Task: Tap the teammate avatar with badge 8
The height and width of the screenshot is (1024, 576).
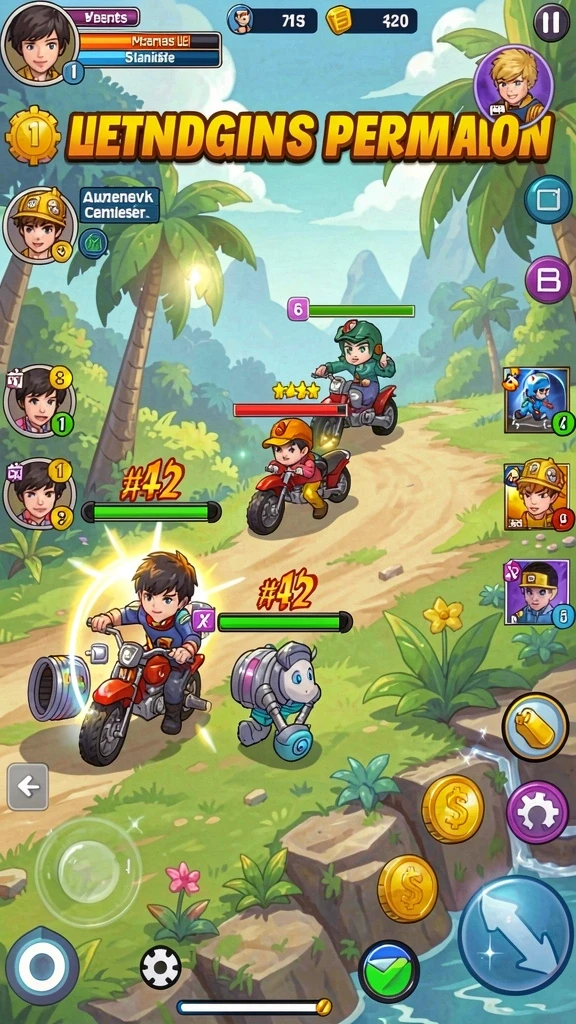Action: click(x=39, y=400)
